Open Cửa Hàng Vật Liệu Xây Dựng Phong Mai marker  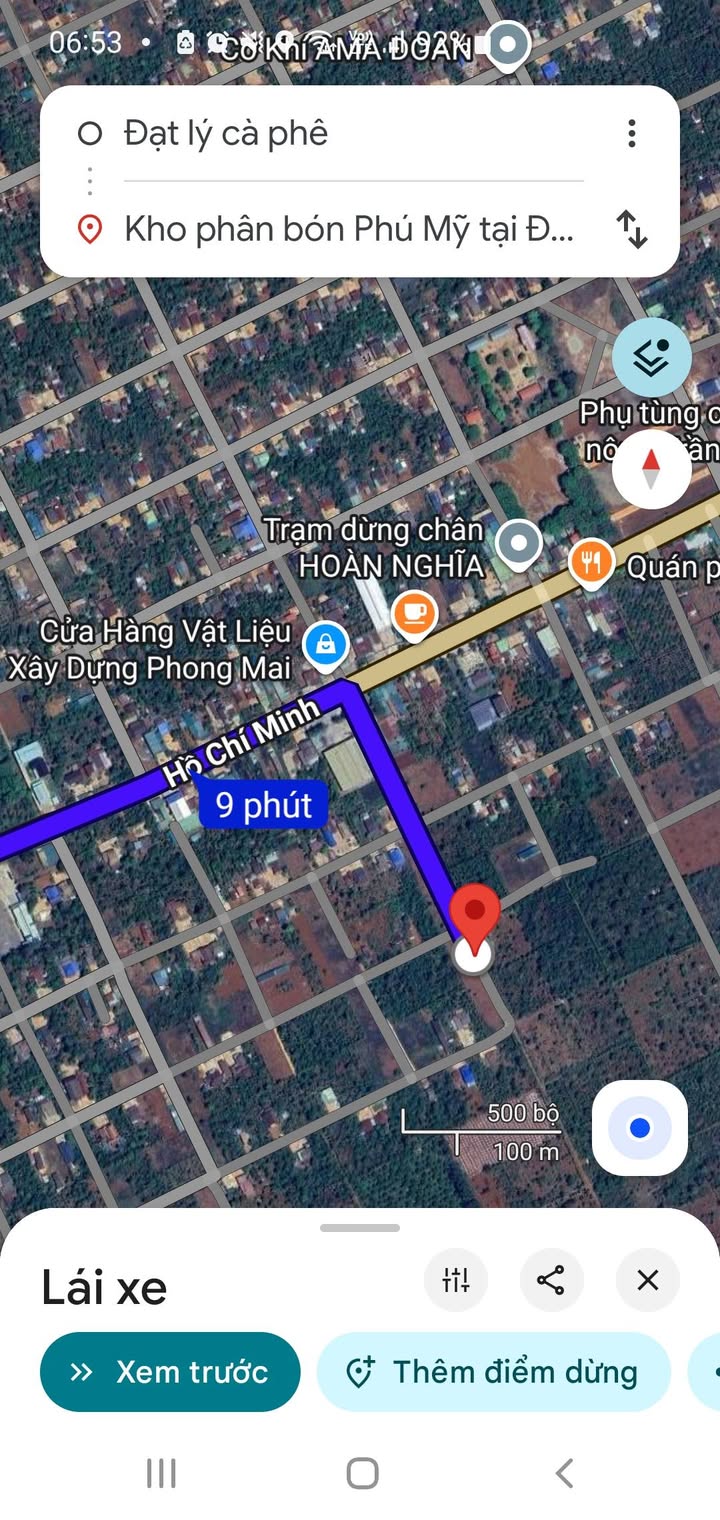tap(325, 646)
